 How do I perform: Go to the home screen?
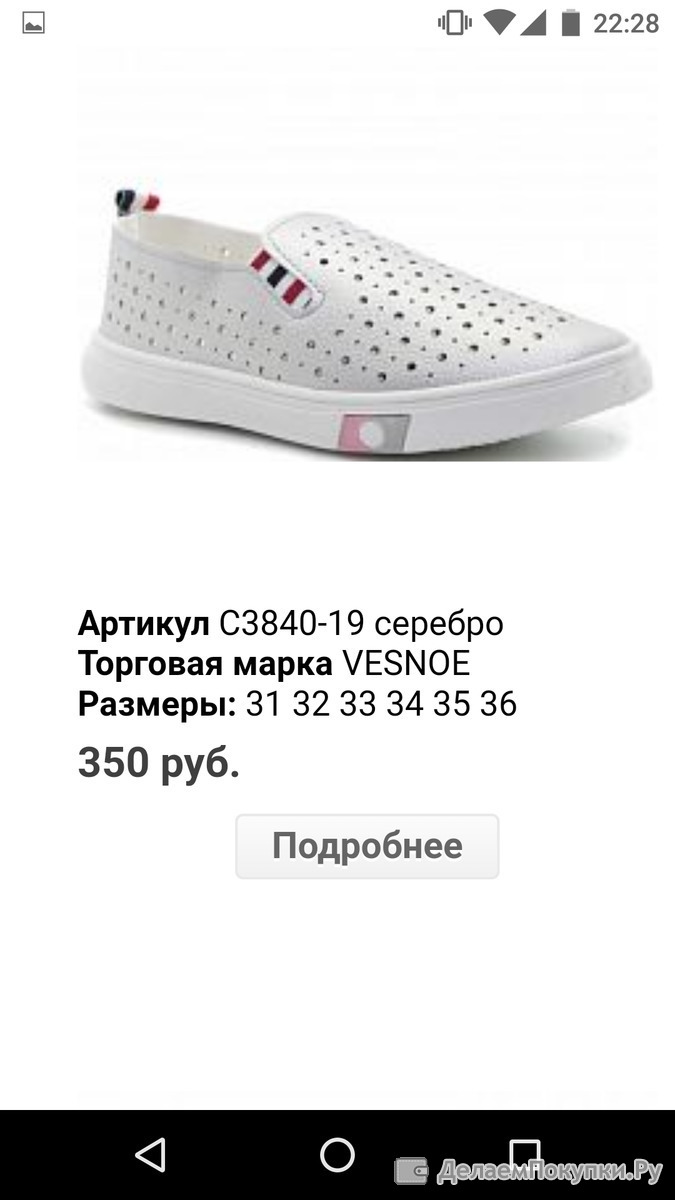[337, 1155]
